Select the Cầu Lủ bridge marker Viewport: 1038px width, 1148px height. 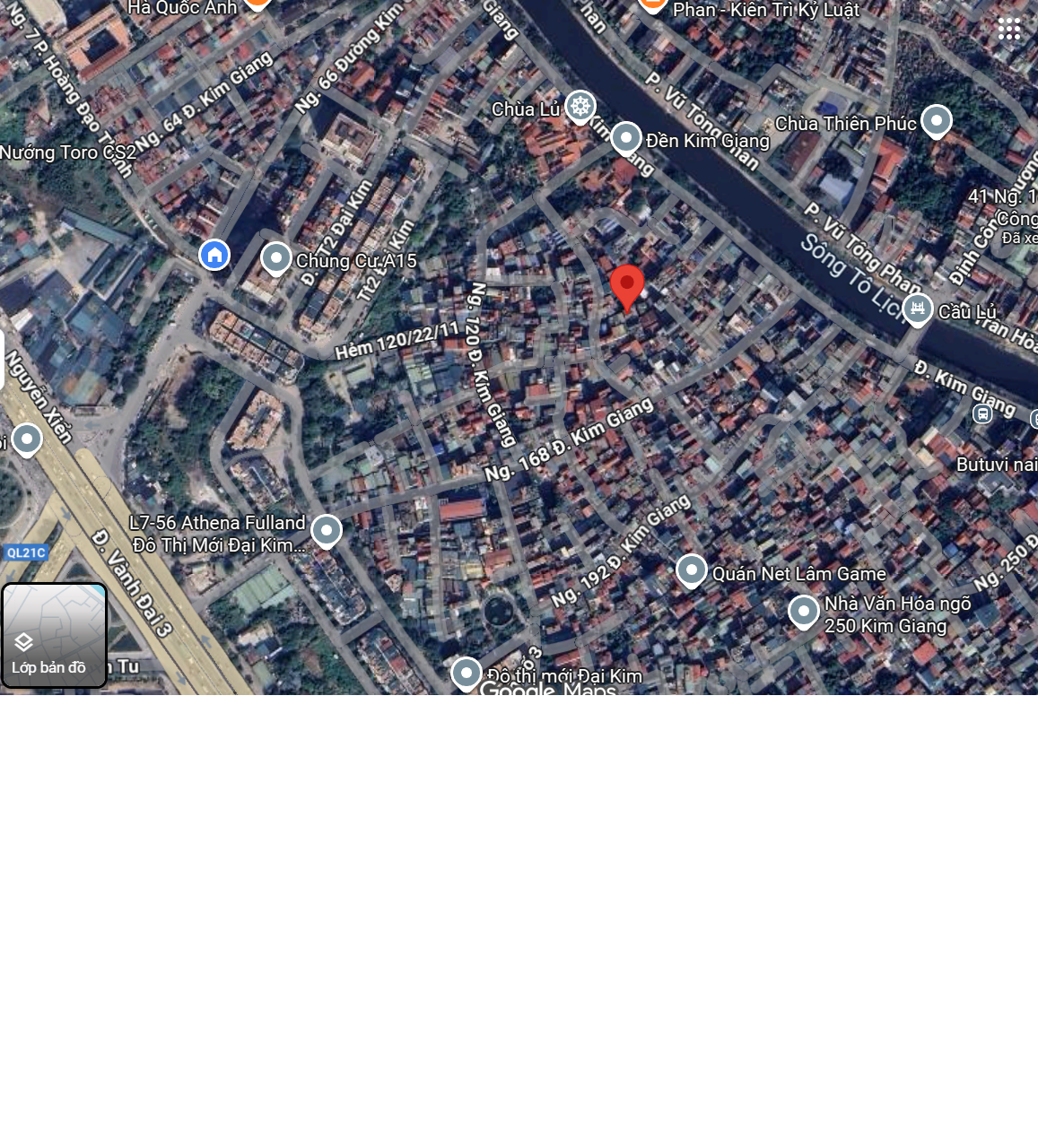[x=917, y=310]
